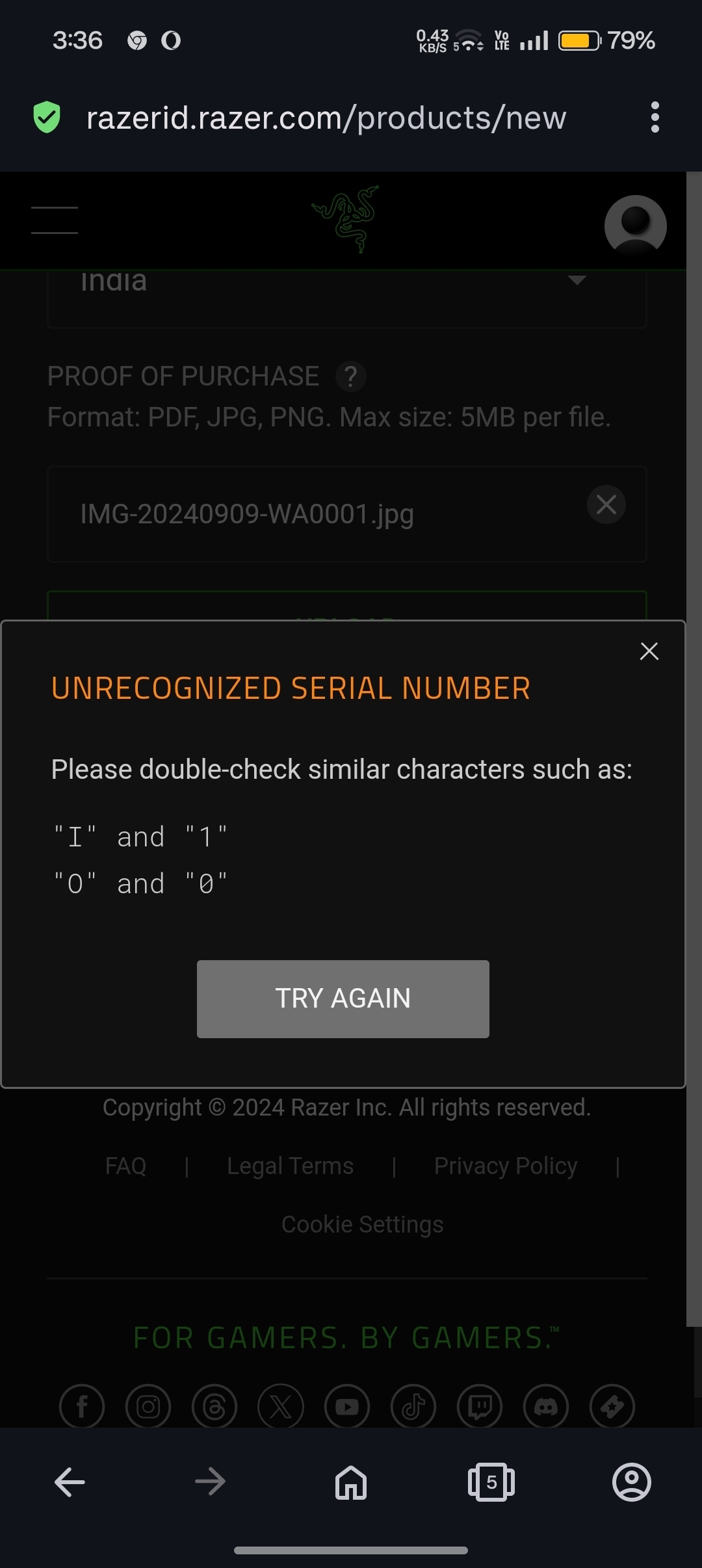Go to the browser home page
The height and width of the screenshot is (1568, 702).
(x=351, y=1482)
